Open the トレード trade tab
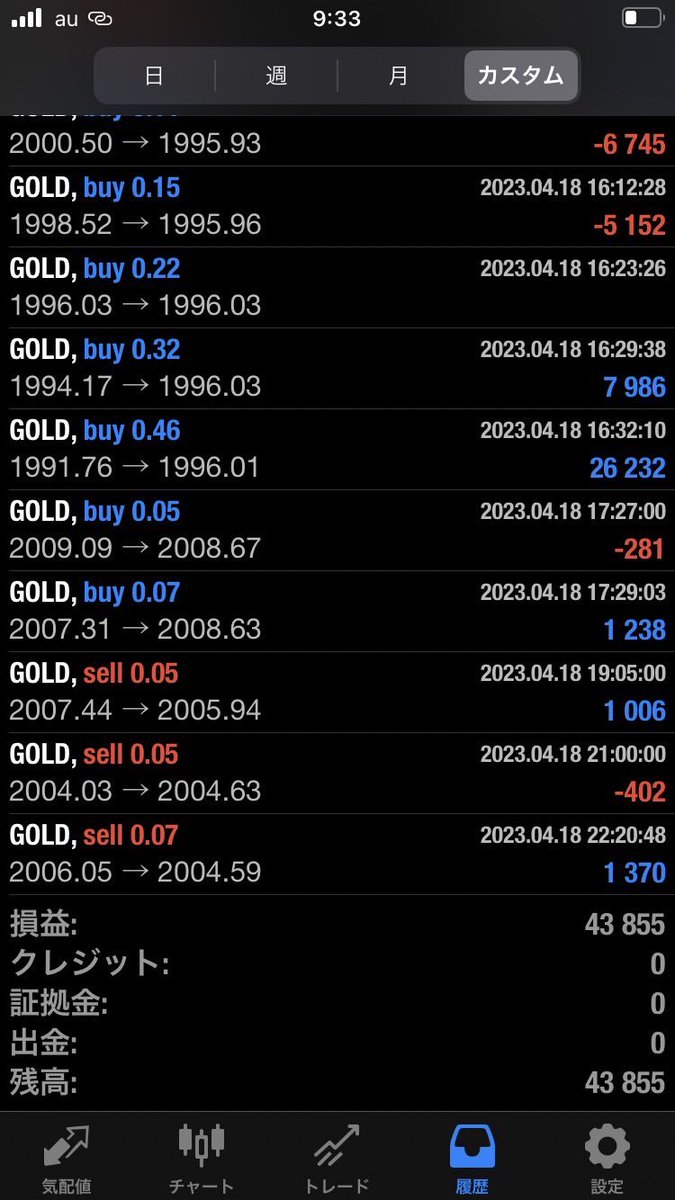This screenshot has height=1200, width=675. 336,1158
